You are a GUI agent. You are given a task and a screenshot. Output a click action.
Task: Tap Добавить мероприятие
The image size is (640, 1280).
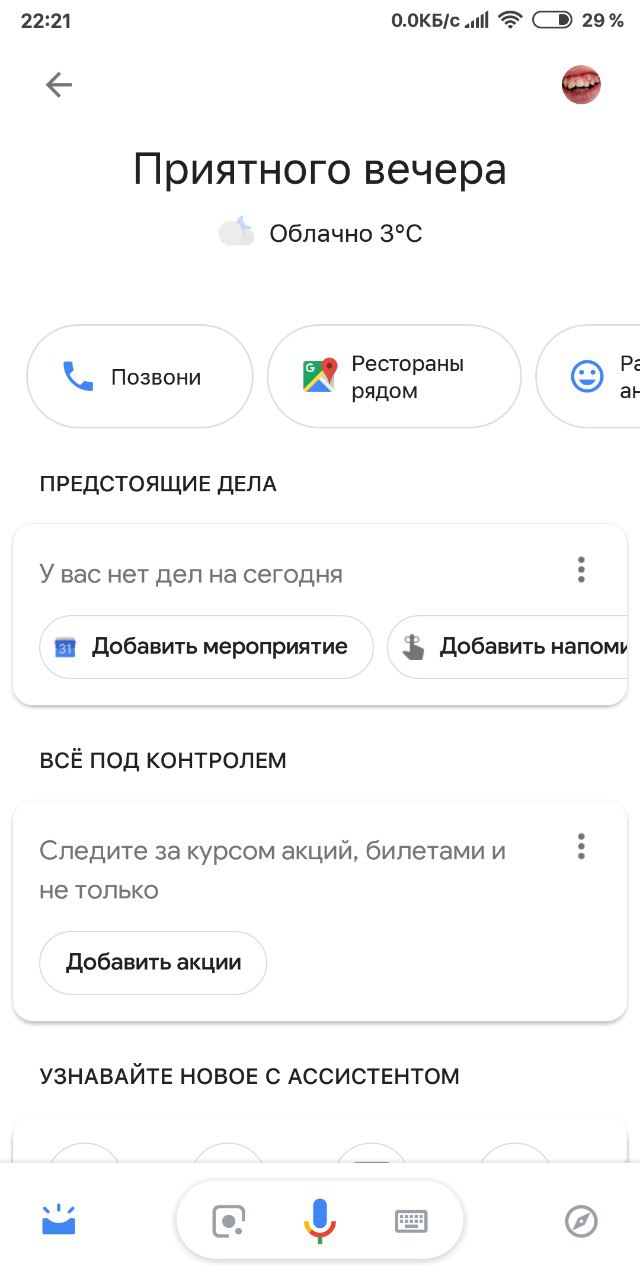point(206,647)
